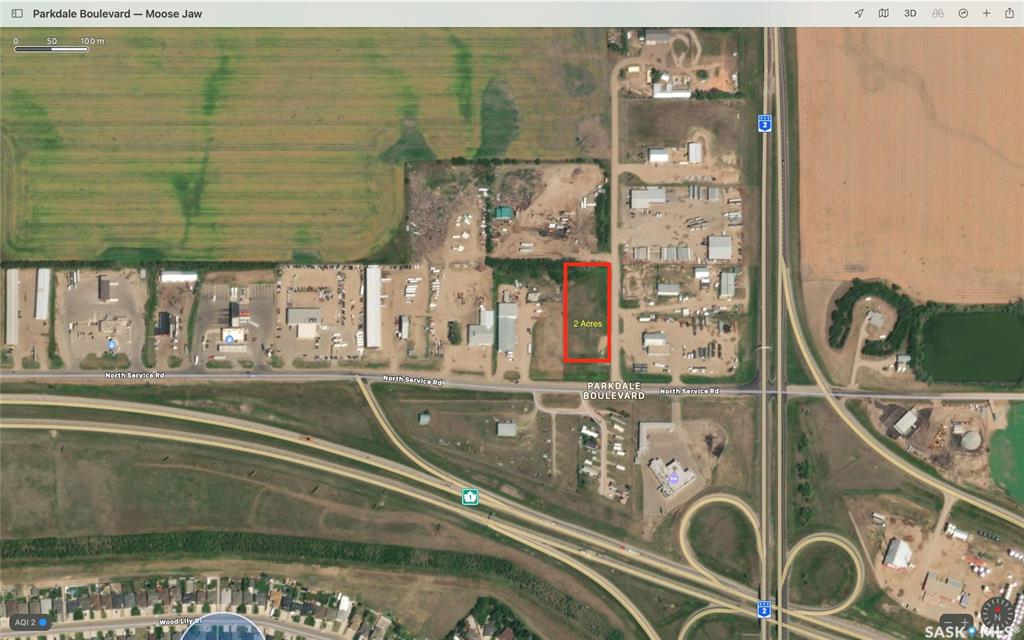The image size is (1024, 640).
Task: Zoom in with the map's plus button
Action: click(965, 621)
